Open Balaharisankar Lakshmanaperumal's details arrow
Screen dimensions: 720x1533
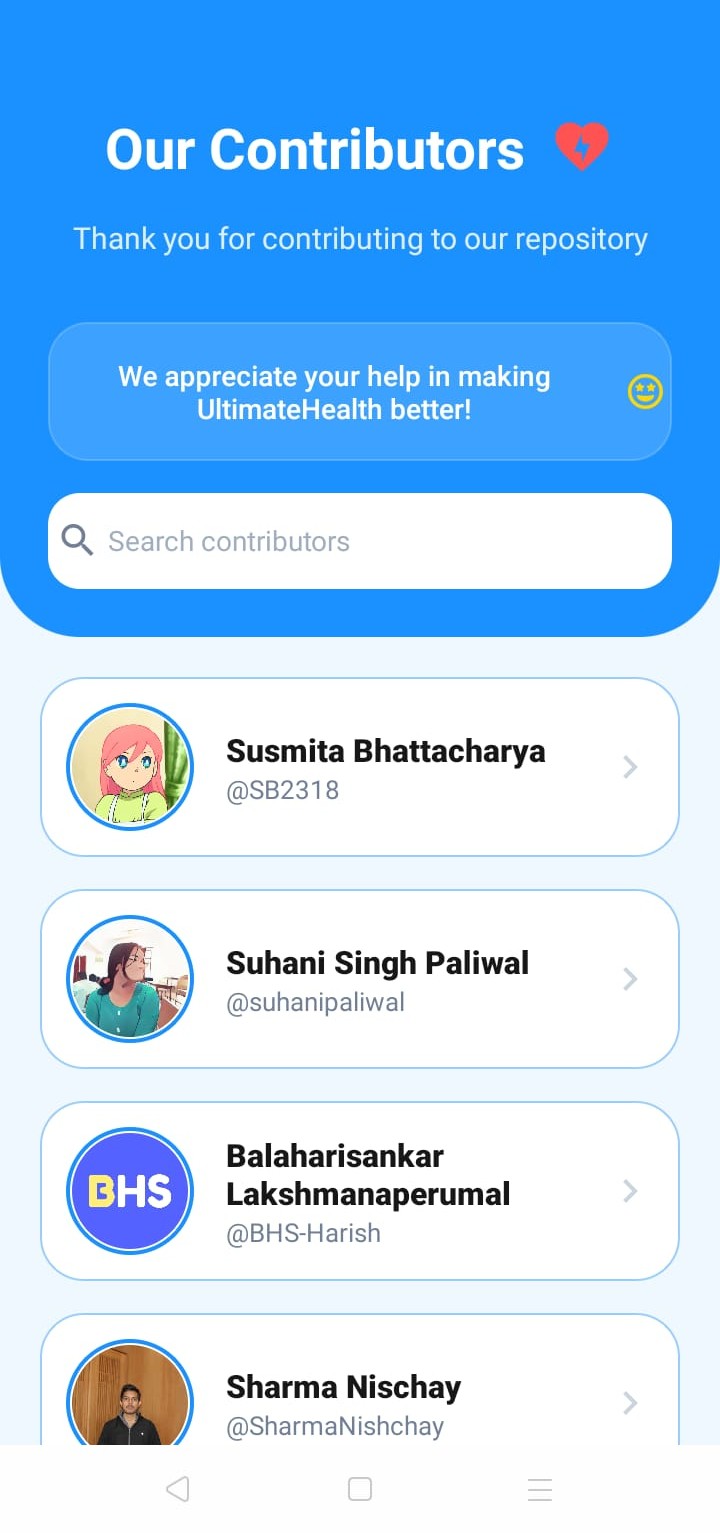(630, 1191)
